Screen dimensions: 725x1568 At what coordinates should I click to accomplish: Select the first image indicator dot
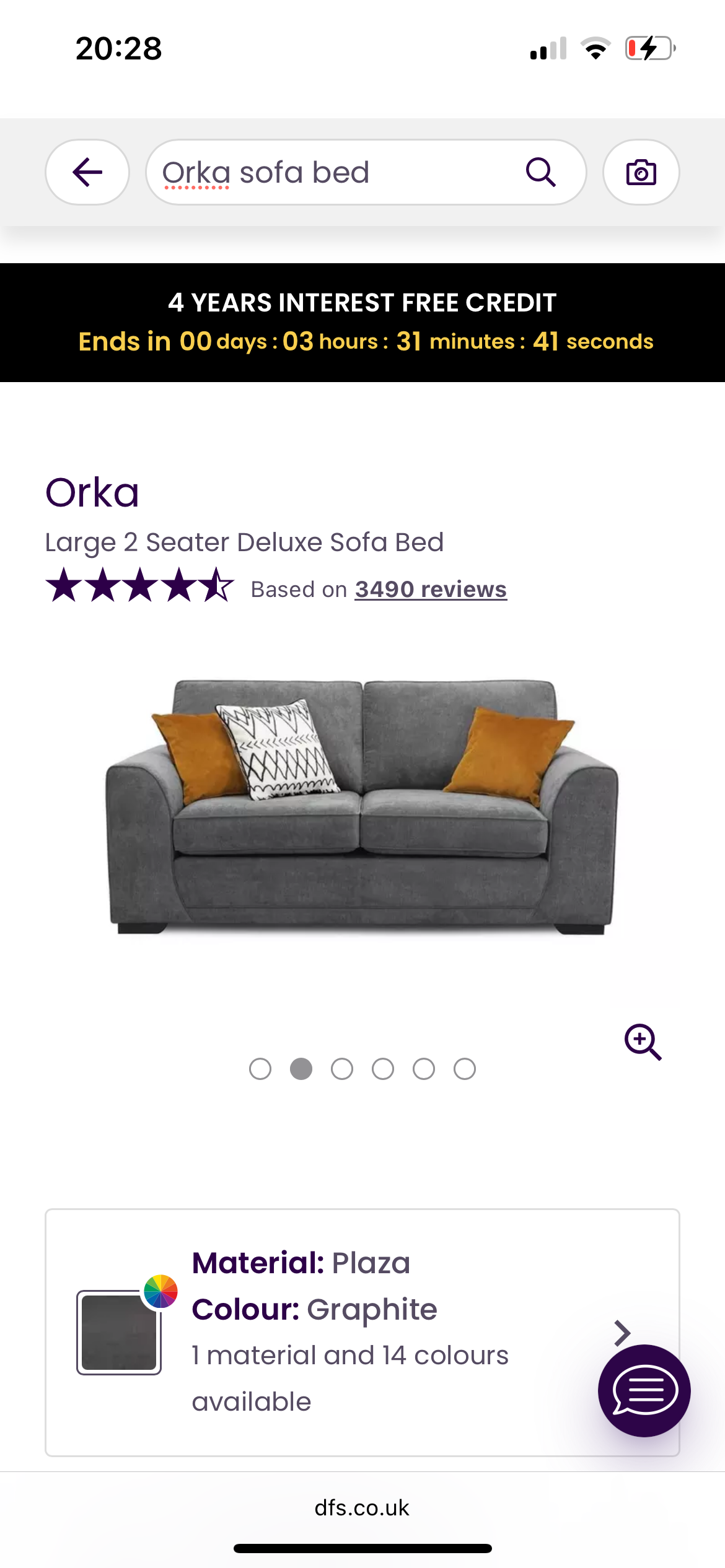(x=260, y=1069)
